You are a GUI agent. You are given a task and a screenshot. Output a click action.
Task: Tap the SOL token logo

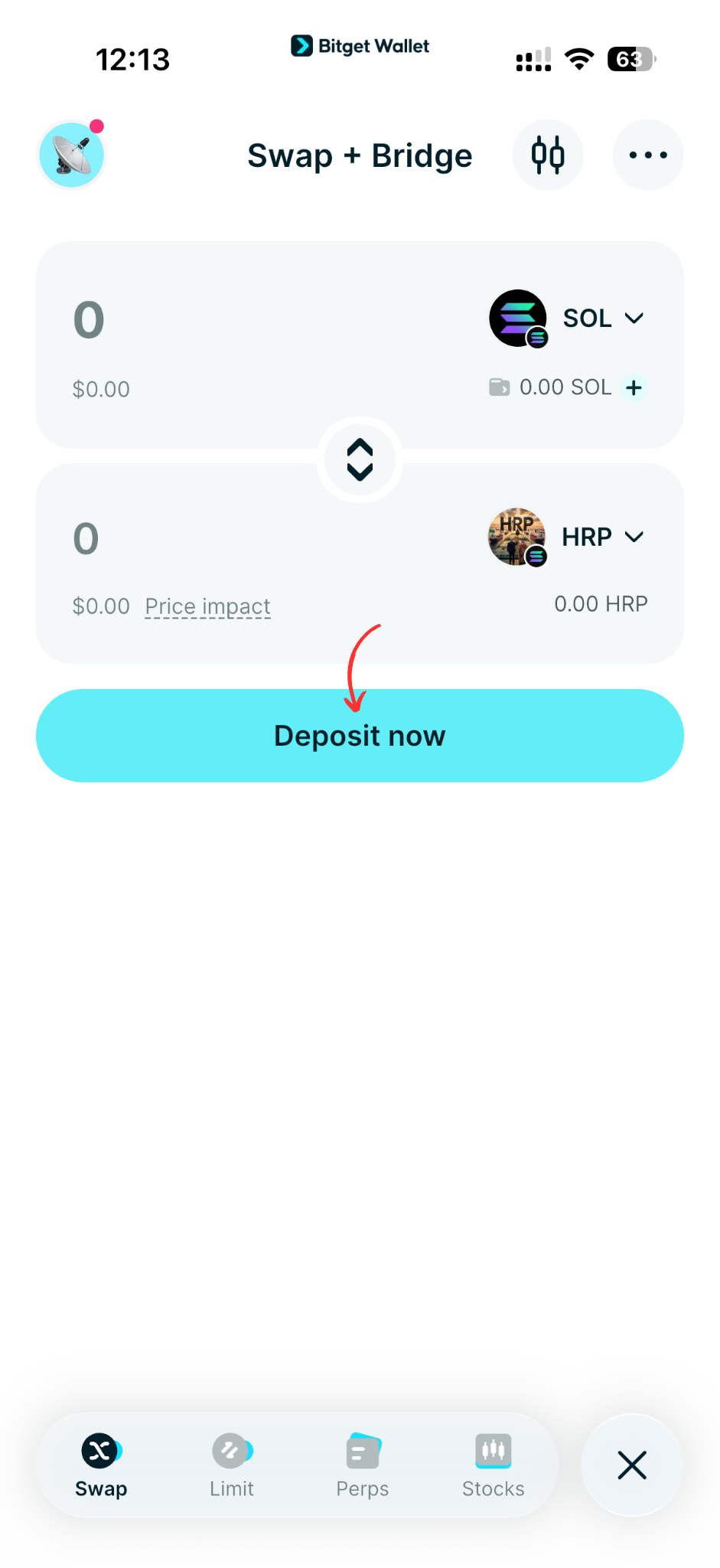pyautogui.click(x=517, y=318)
